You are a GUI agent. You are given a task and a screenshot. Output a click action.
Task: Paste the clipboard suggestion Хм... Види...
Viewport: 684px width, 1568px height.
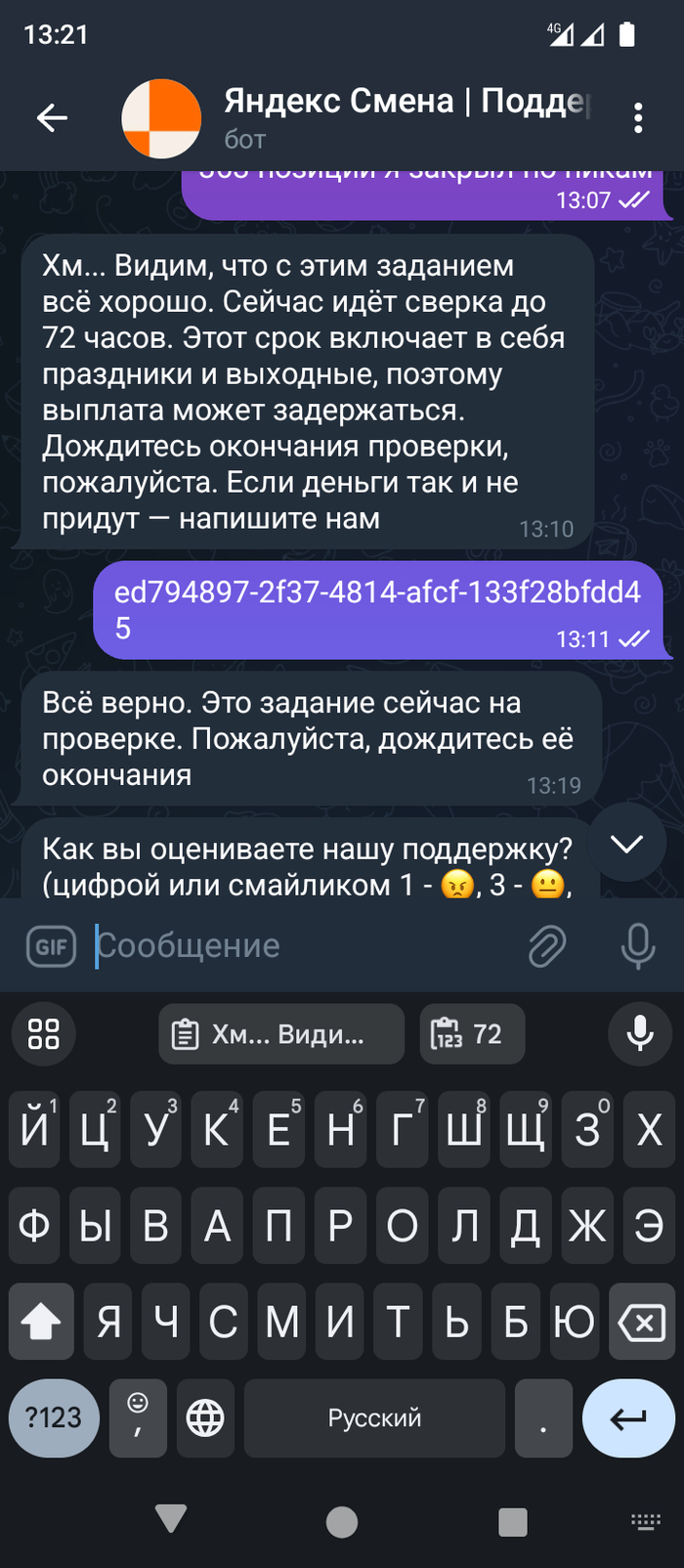click(x=281, y=1034)
